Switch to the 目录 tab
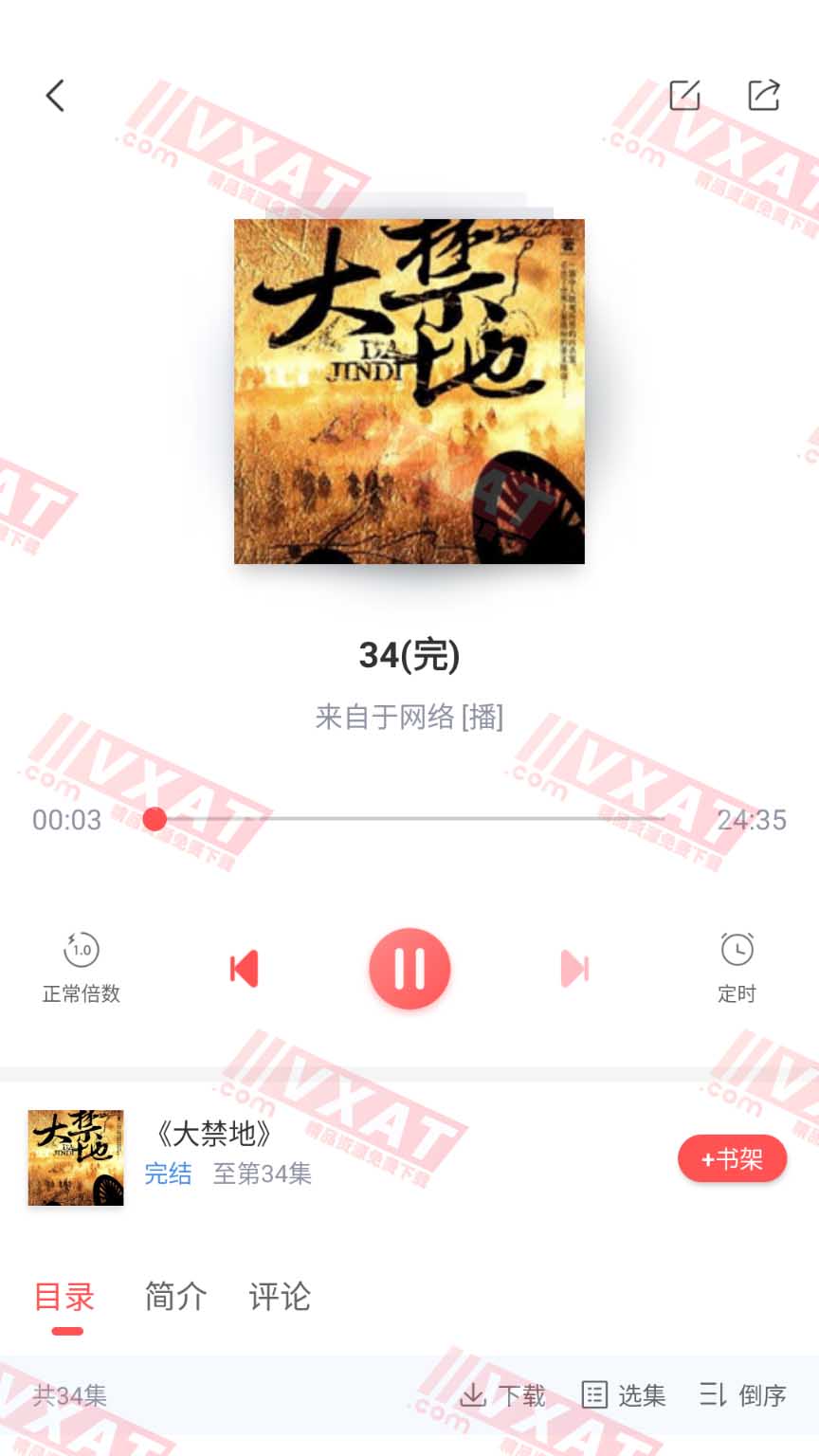 [x=65, y=1297]
